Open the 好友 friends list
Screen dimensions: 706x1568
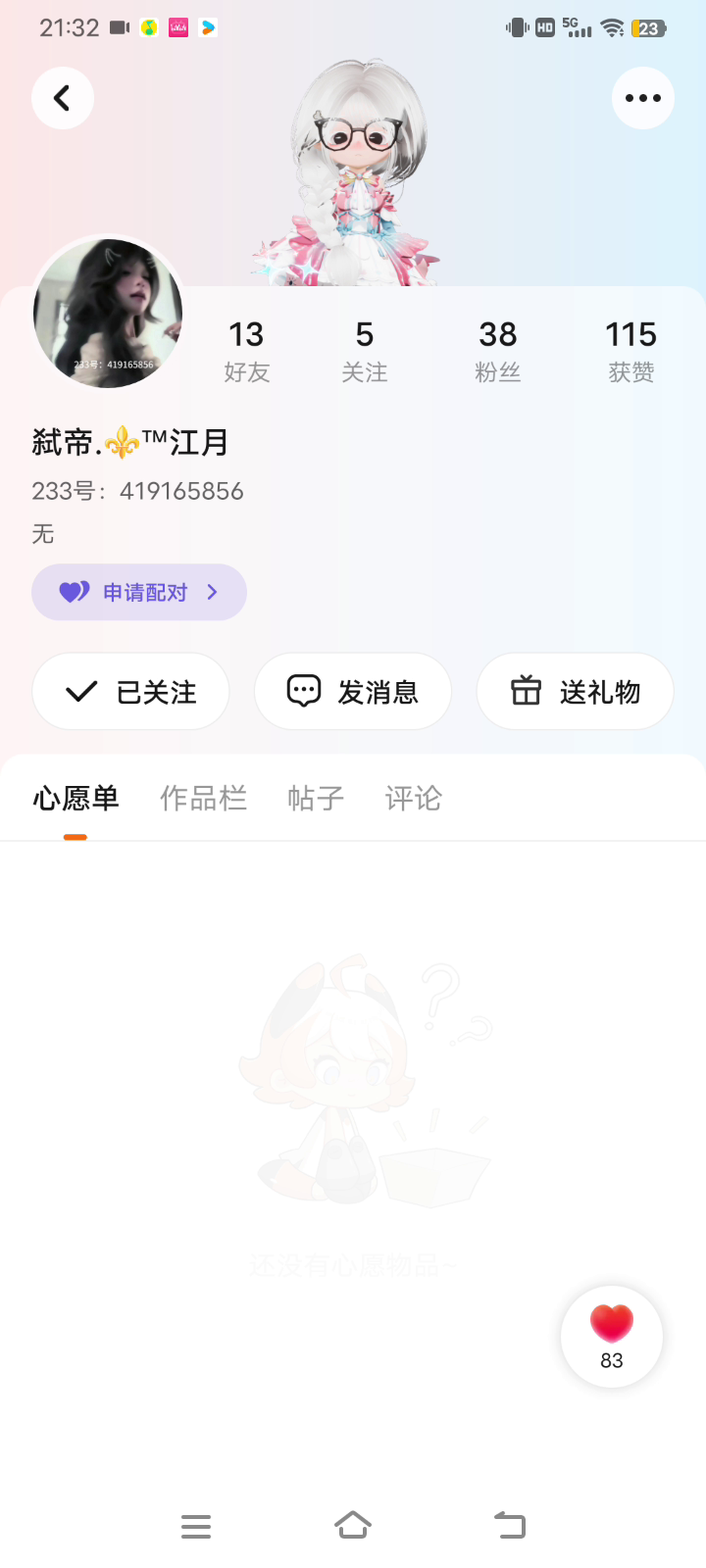click(x=246, y=350)
